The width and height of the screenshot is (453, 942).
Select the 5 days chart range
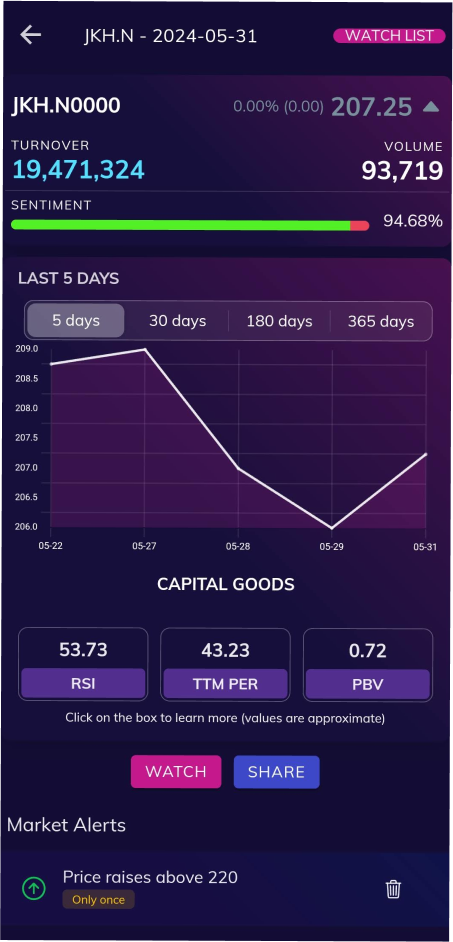click(x=76, y=321)
